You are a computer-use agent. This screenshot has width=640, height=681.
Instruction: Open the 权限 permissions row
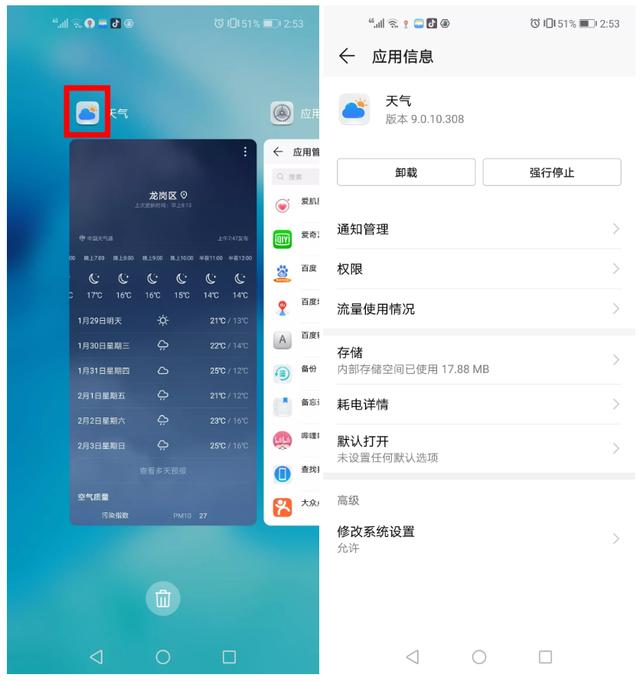(x=478, y=269)
